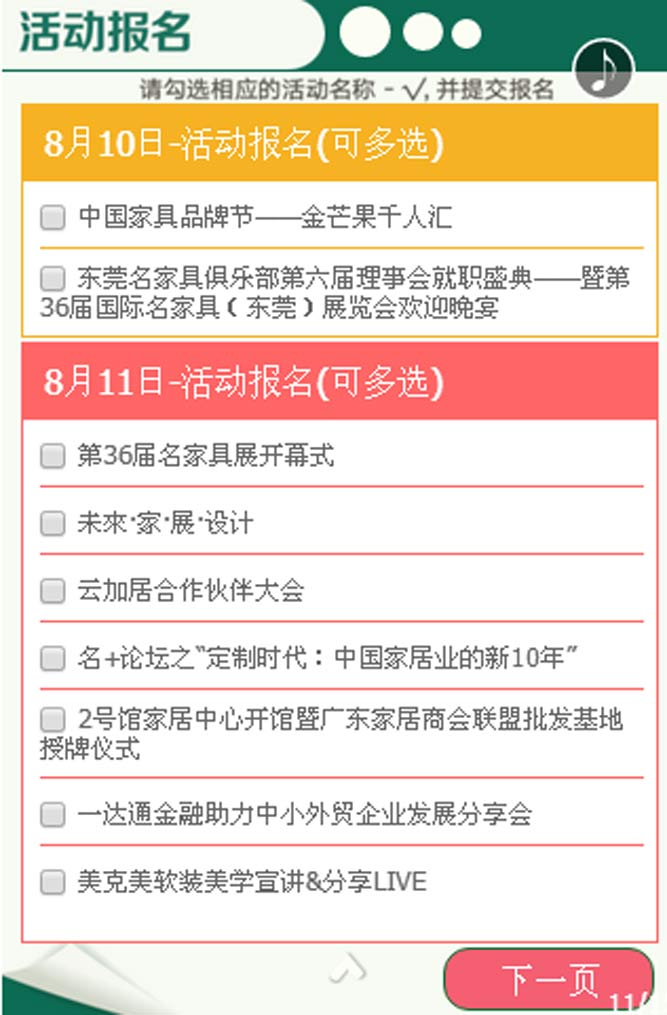
Task: Select 东莞名家具俱乐部第六届理事会就职盛典 checkbox
Action: (x=52, y=279)
